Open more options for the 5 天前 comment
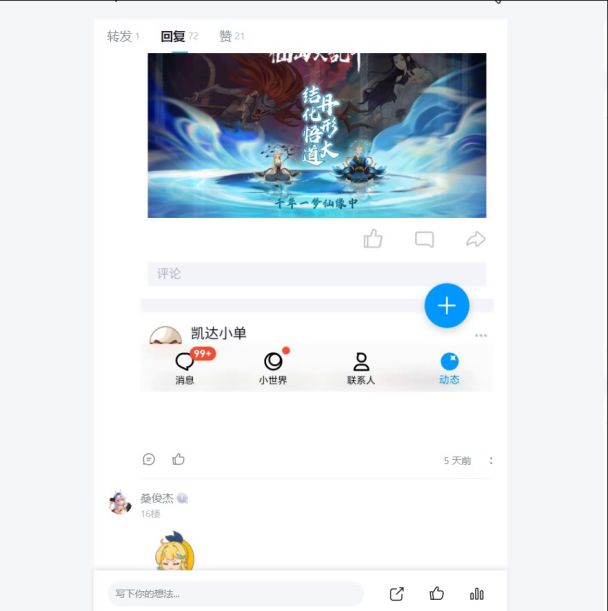 [x=490, y=461]
